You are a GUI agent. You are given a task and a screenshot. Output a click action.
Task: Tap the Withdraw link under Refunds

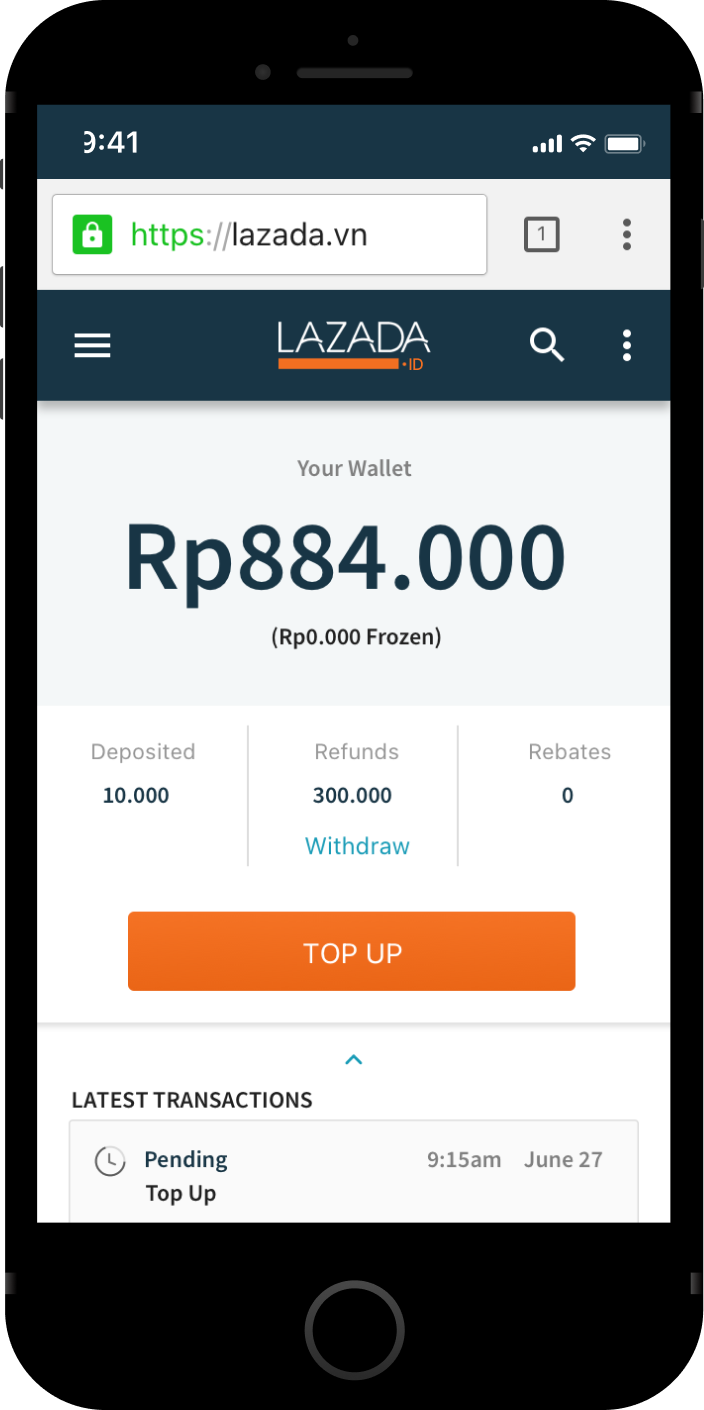pos(357,846)
